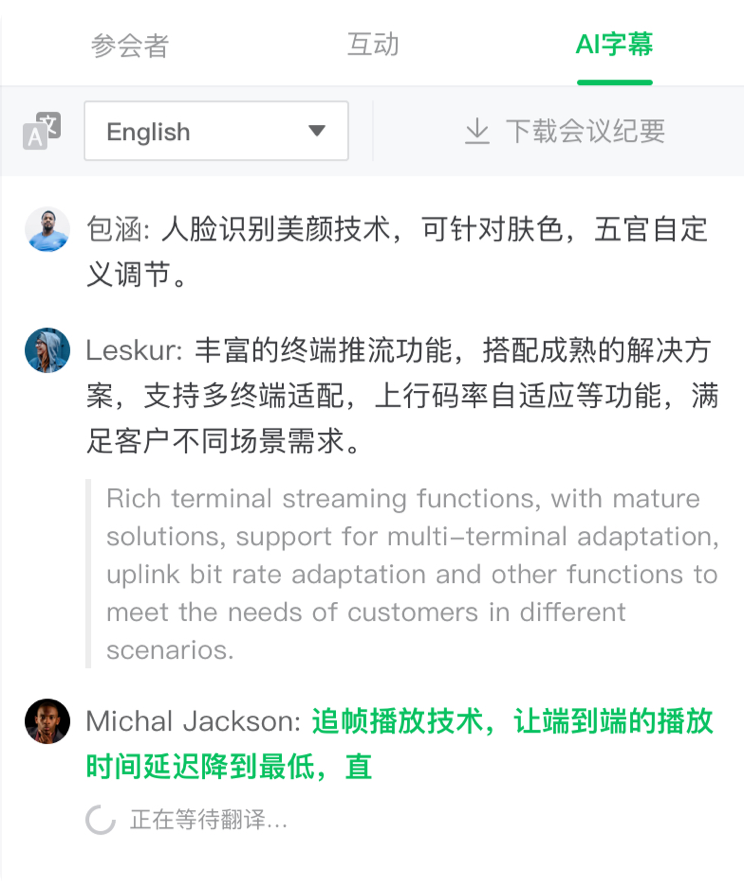Switch to the 参会者 tab
Screen dimensions: 744x896
pos(130,45)
